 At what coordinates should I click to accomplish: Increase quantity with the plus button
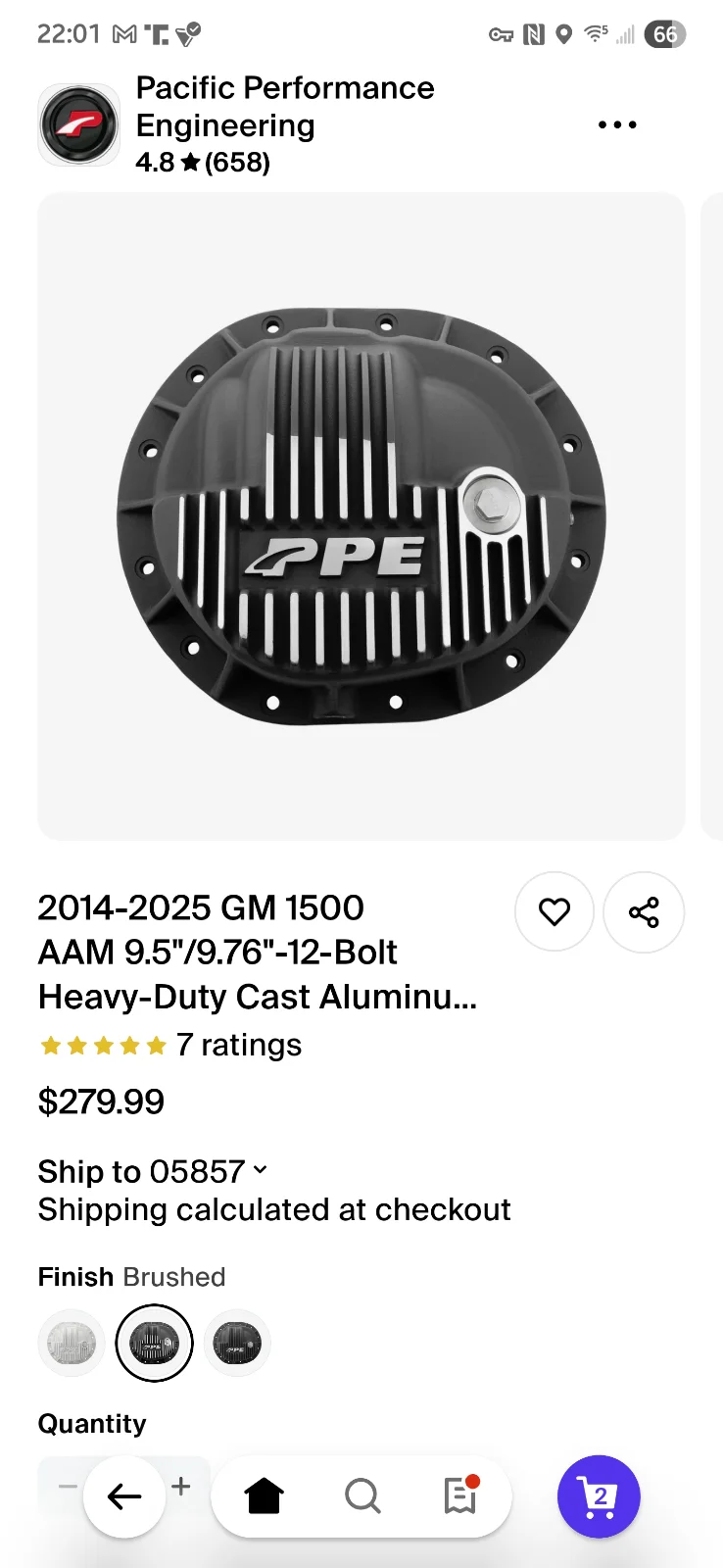(181, 1487)
